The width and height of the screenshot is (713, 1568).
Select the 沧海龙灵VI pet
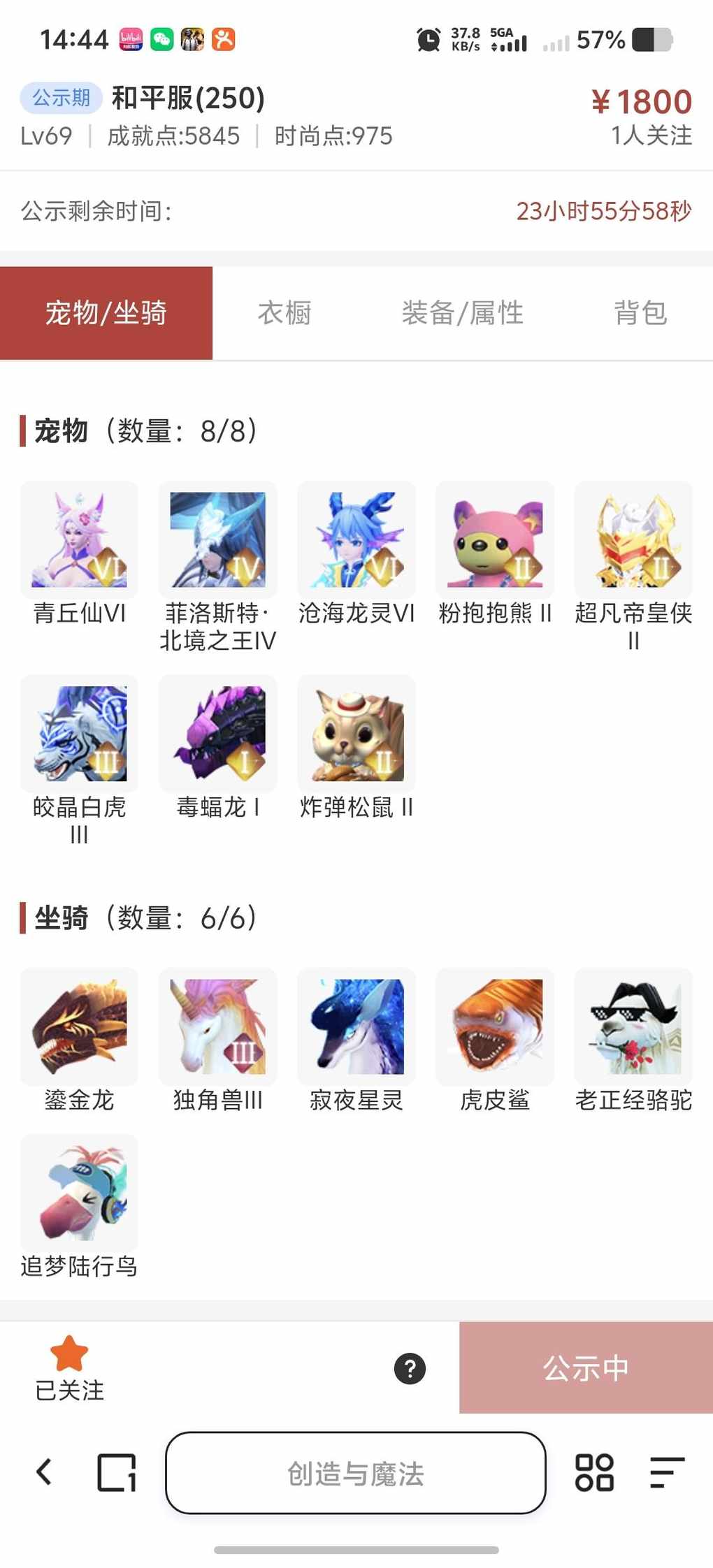click(x=356, y=540)
